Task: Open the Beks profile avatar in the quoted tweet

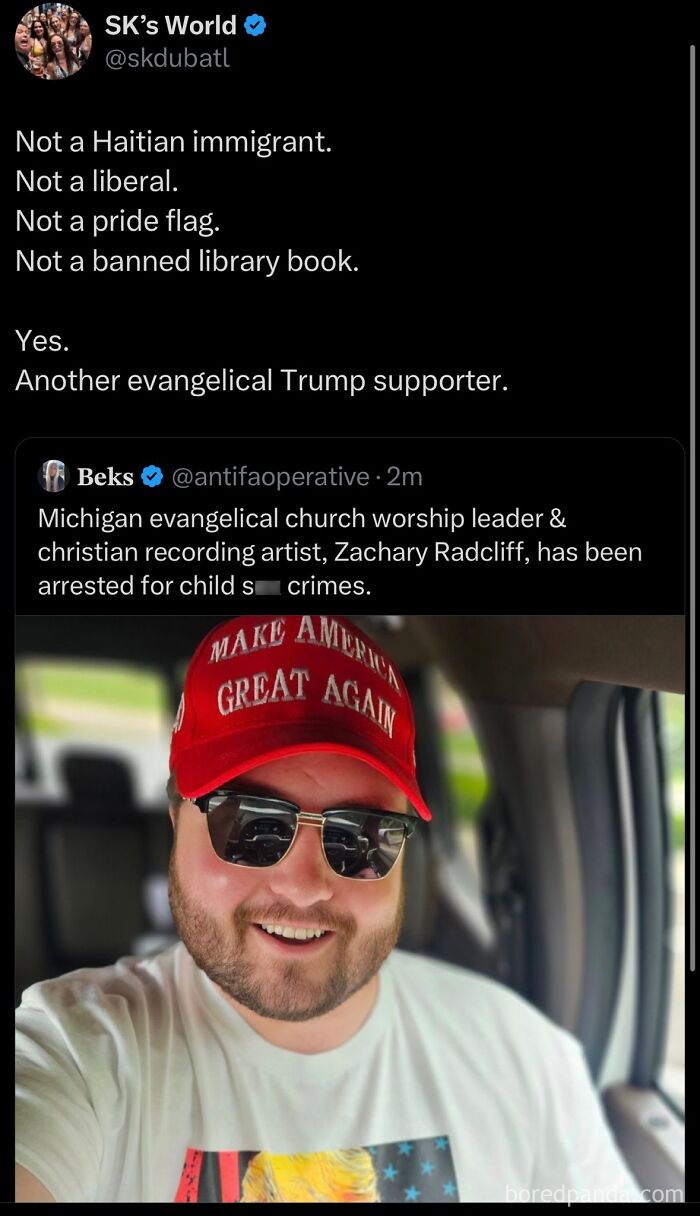Action: 53,477
